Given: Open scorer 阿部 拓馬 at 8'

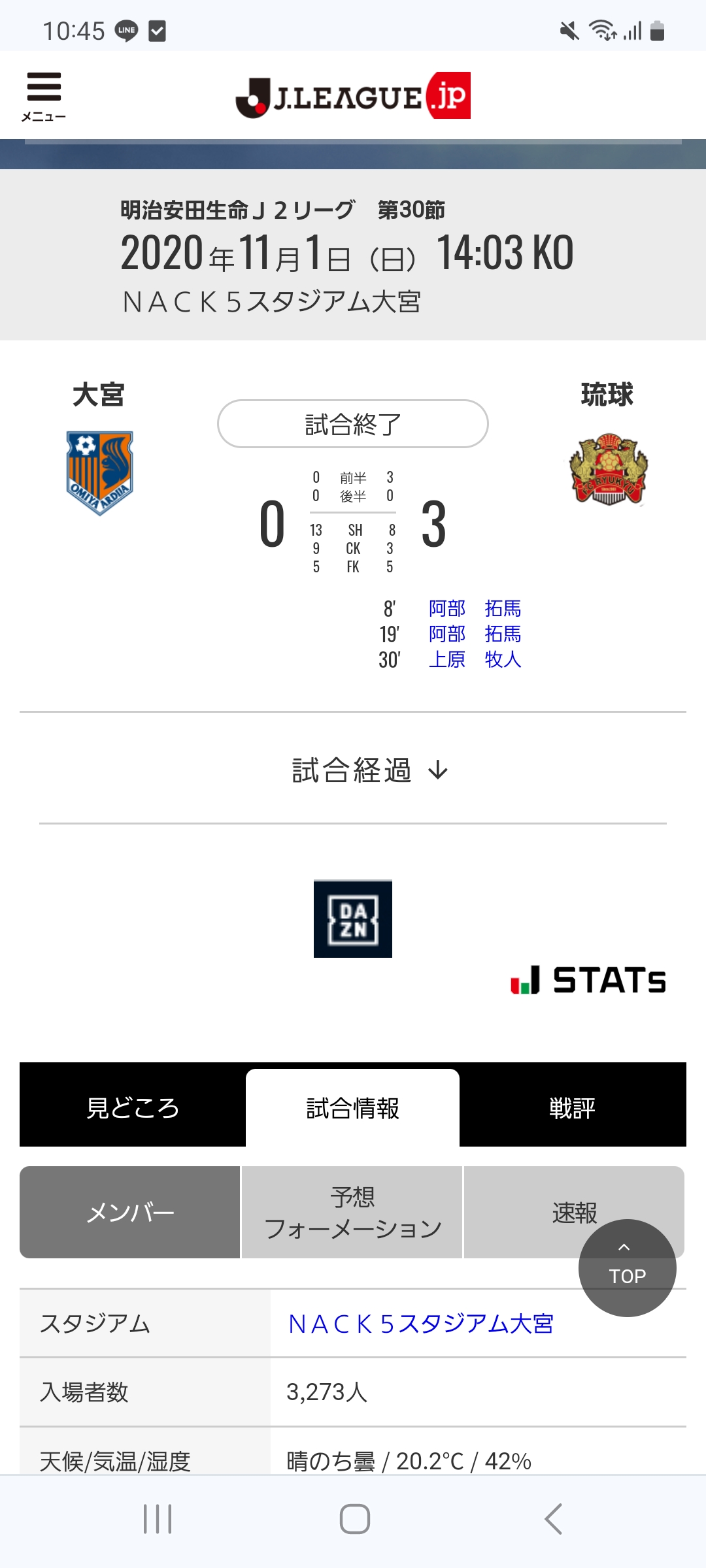Looking at the screenshot, I should [x=475, y=608].
